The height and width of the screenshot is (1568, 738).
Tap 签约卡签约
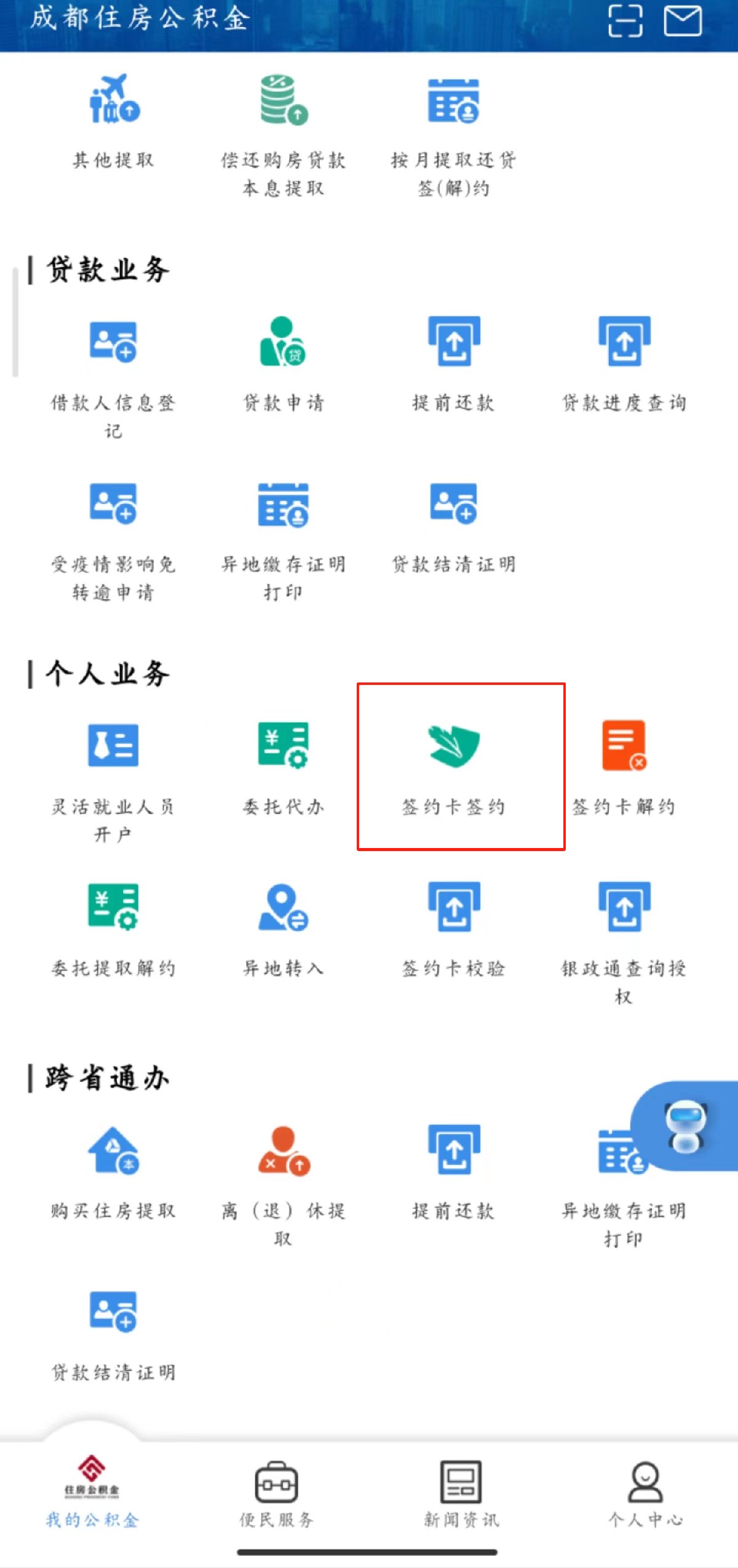pos(454,766)
